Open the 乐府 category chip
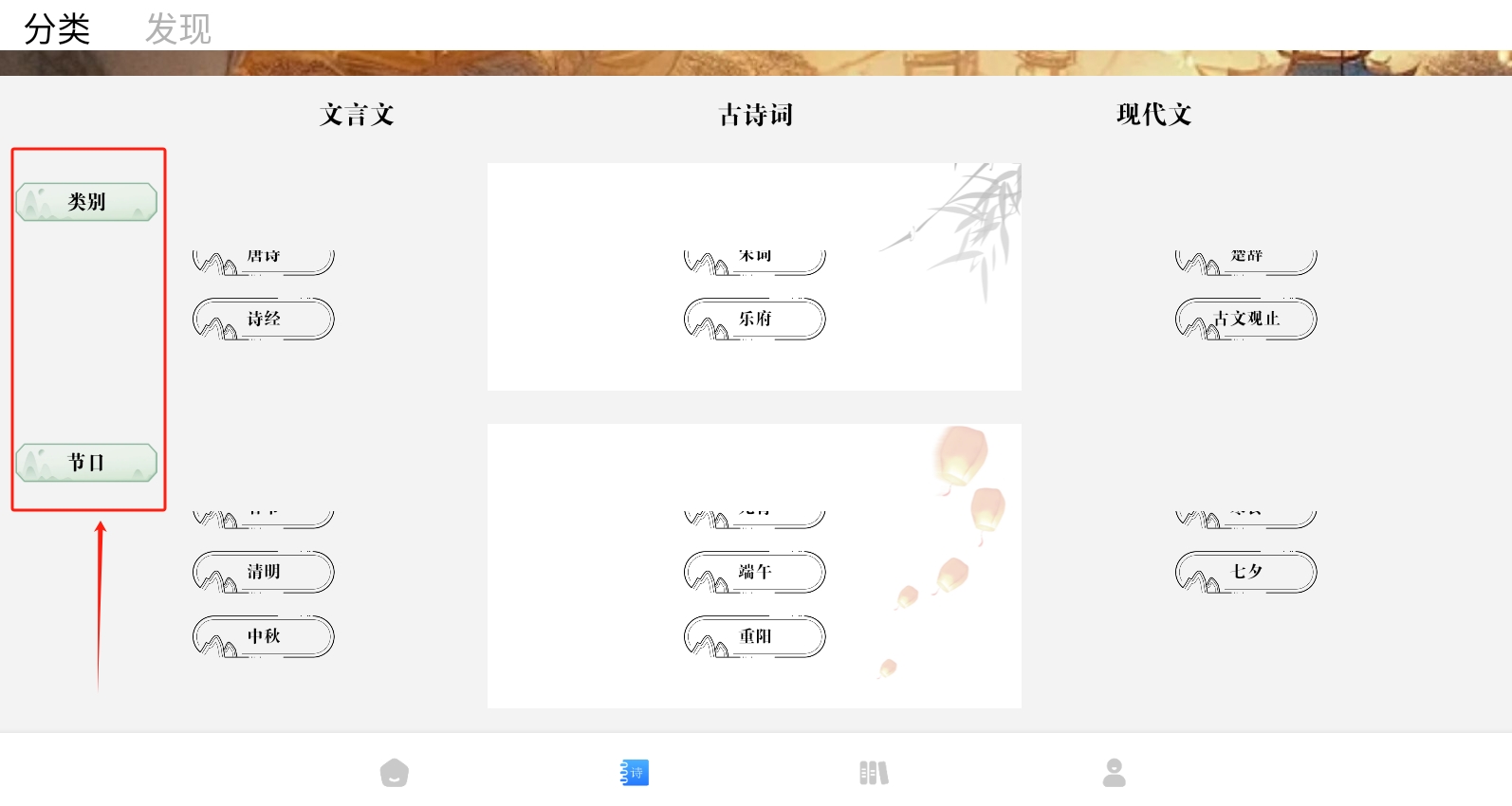 coord(755,319)
